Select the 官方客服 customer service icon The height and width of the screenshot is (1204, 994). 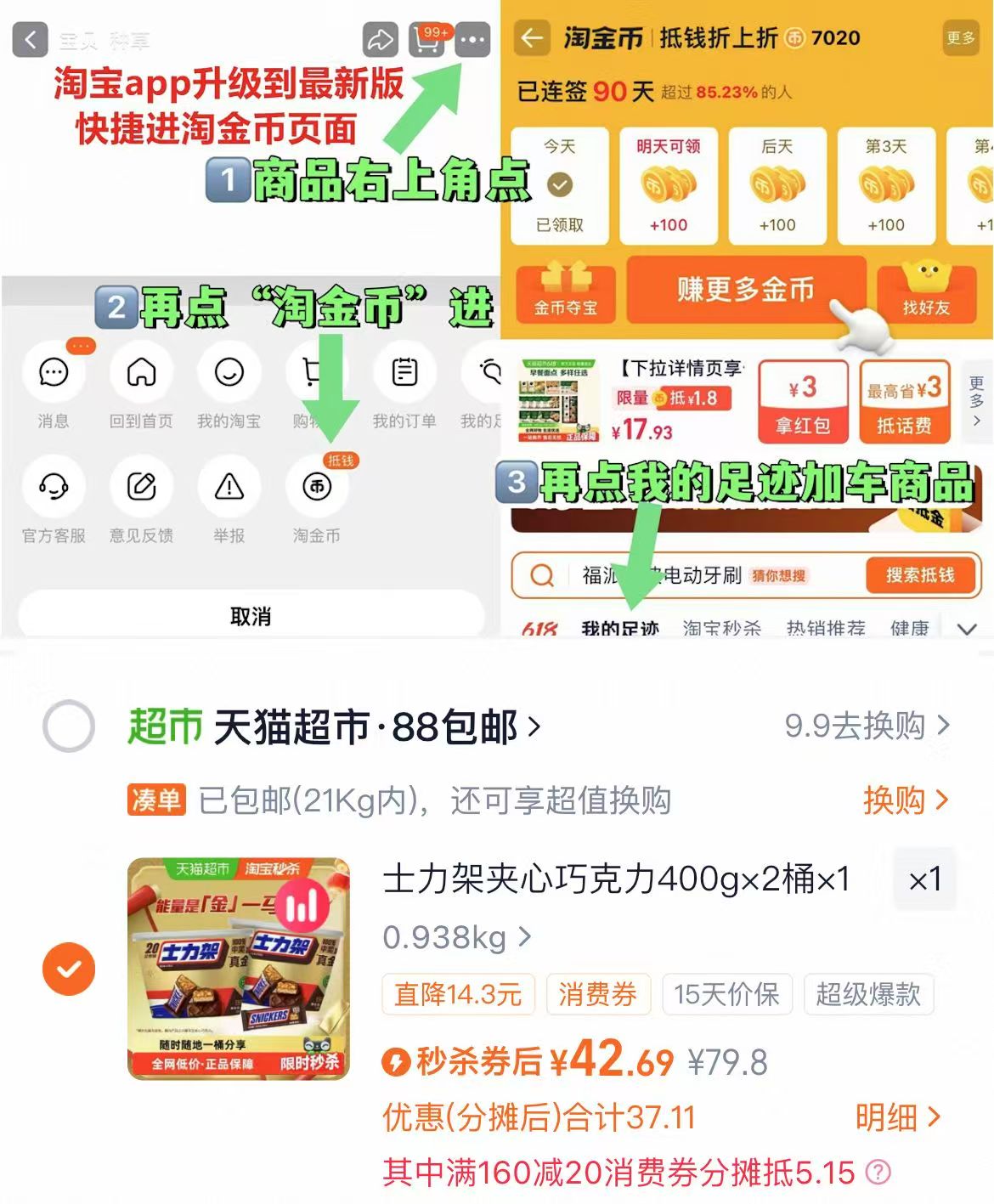pos(54,487)
